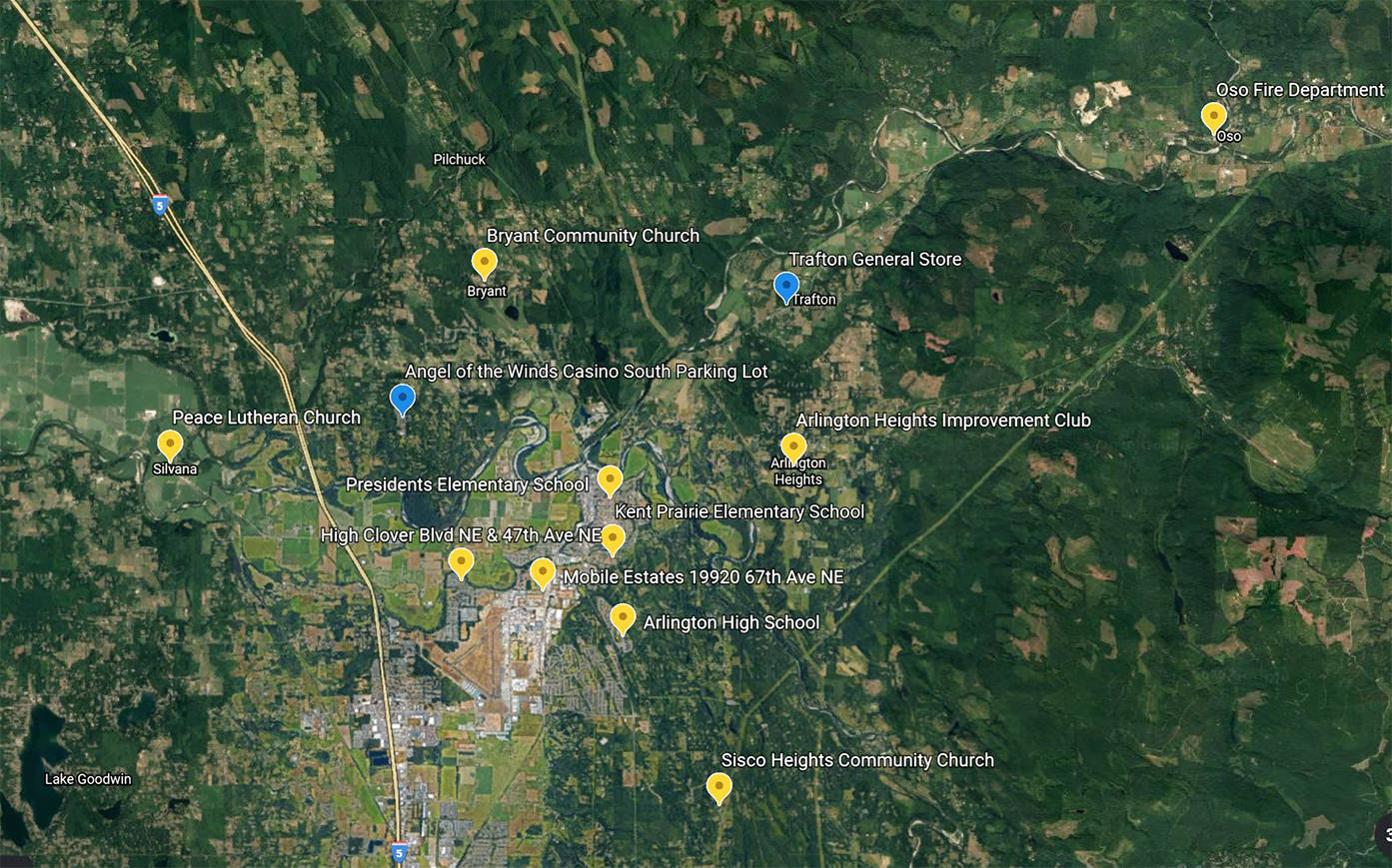1392x868 pixels.
Task: Open the Arlington Heights Improvement Club pin
Action: [793, 447]
